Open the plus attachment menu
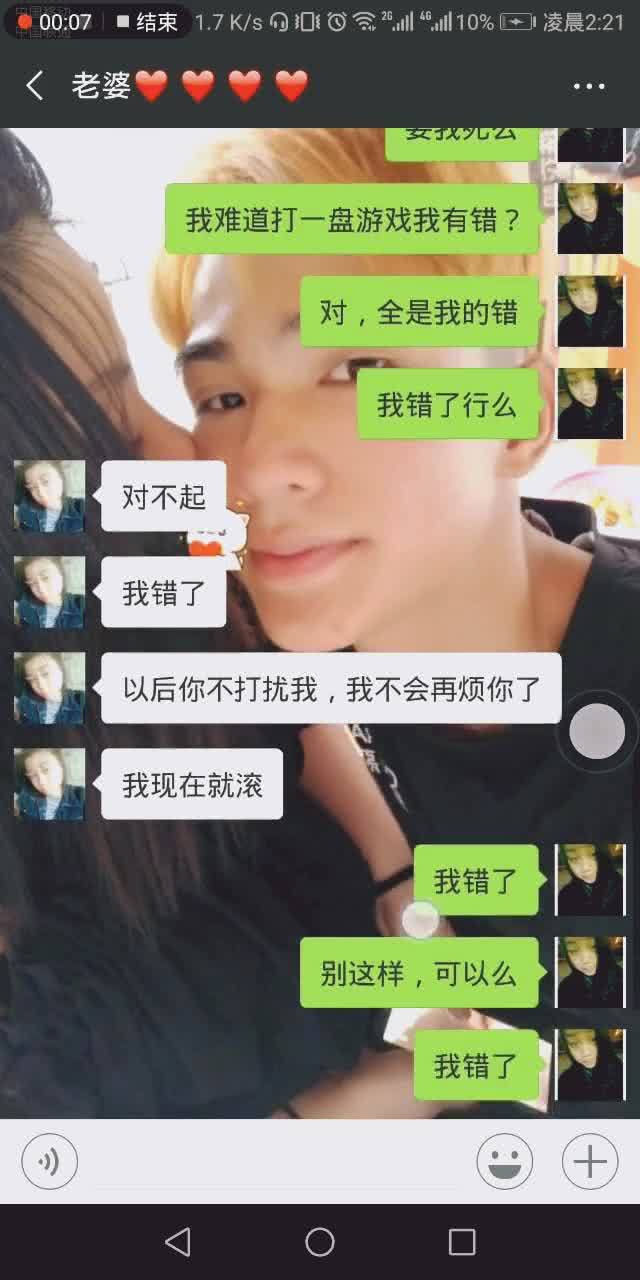 pyautogui.click(x=589, y=1161)
